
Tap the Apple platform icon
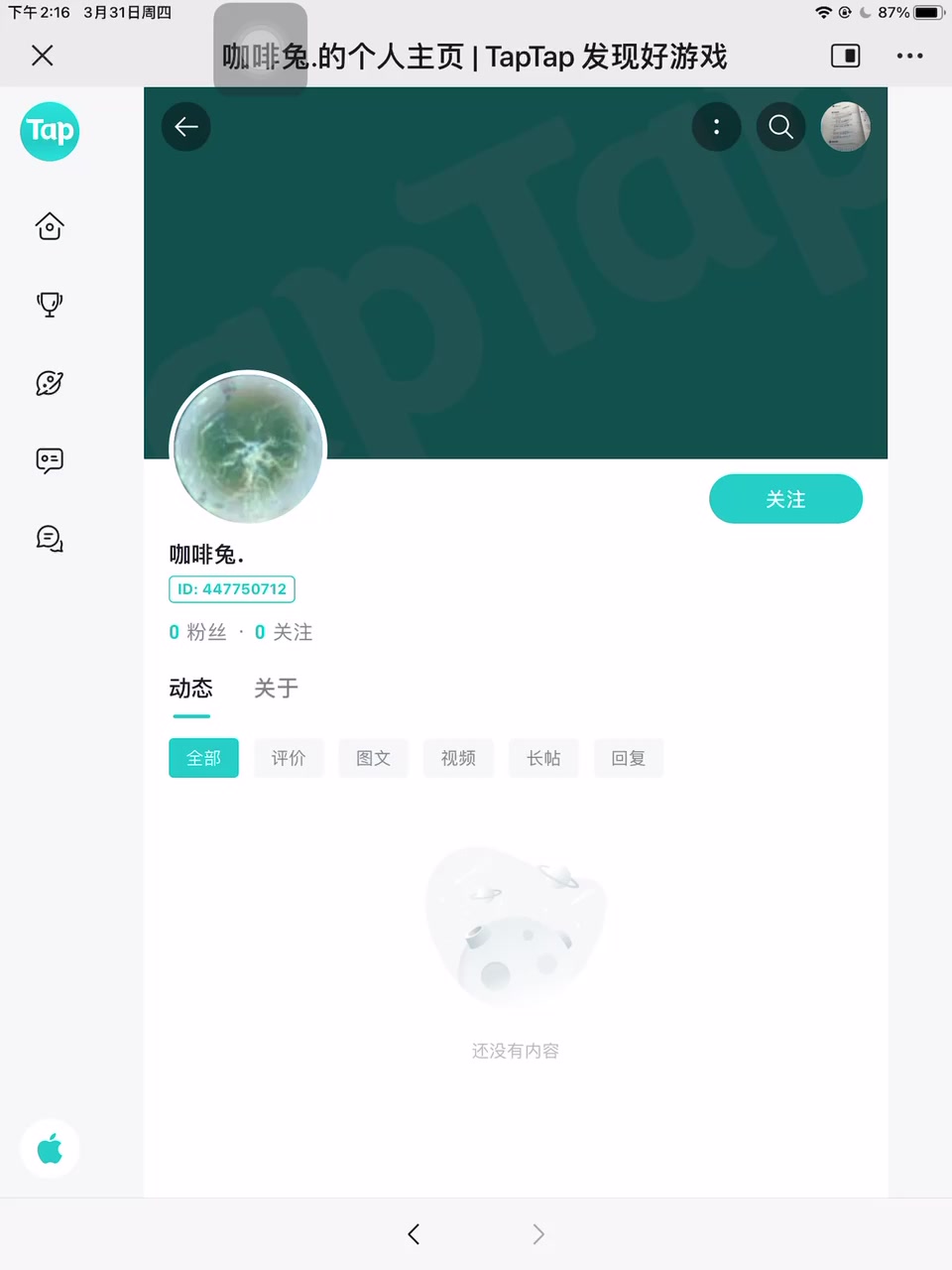click(50, 1149)
